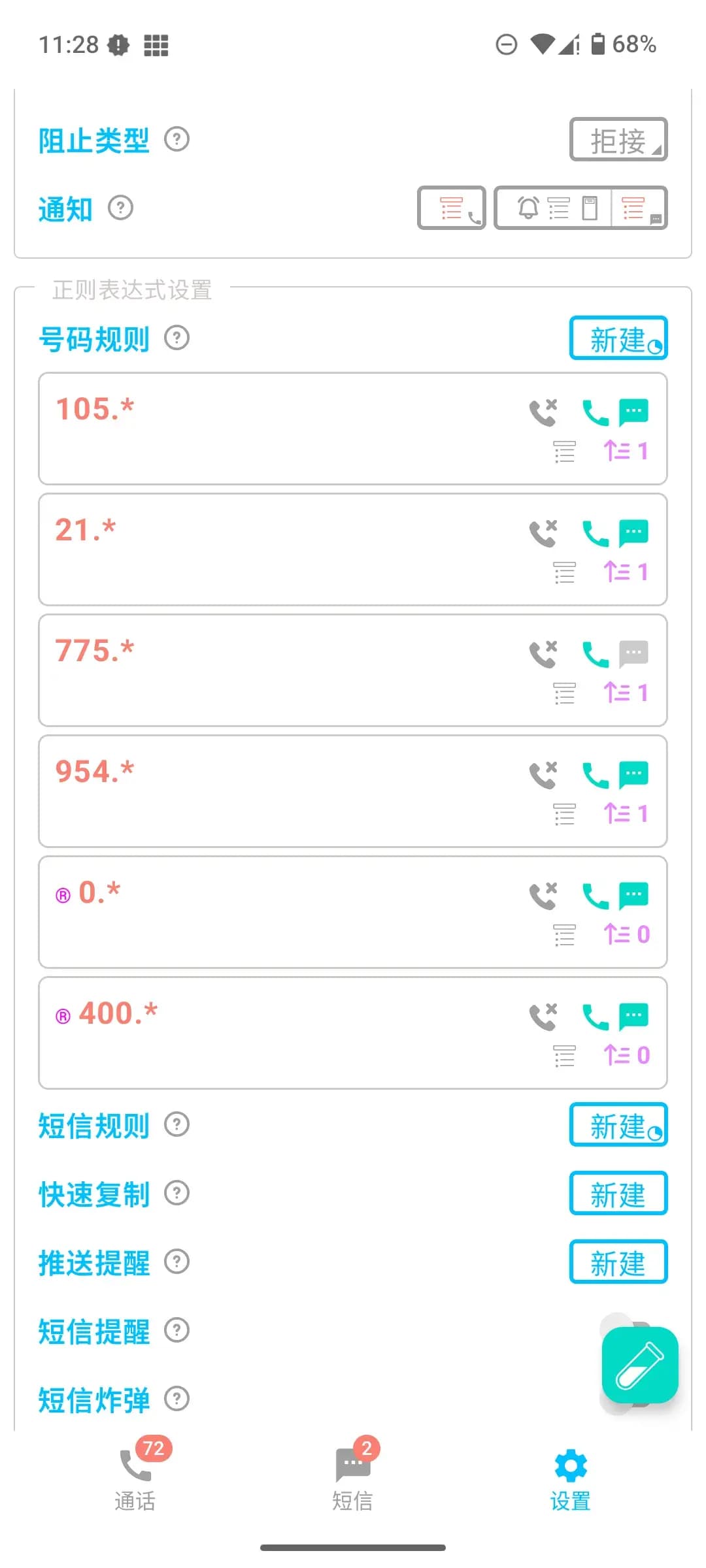The height and width of the screenshot is (1568, 706).
Task: Switch to the 短信 tab
Action: tap(352, 1475)
